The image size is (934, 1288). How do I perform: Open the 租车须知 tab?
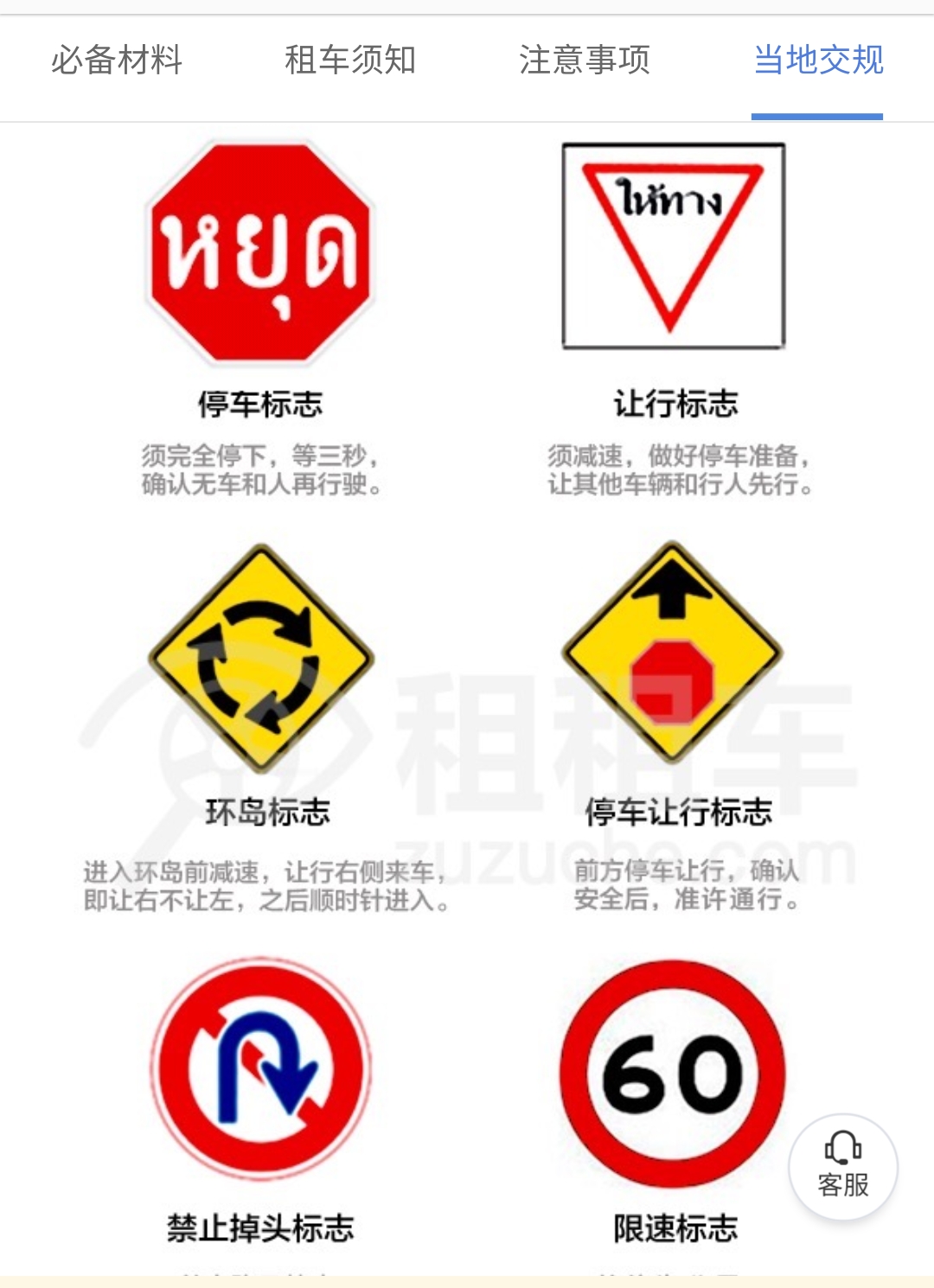coord(350,61)
